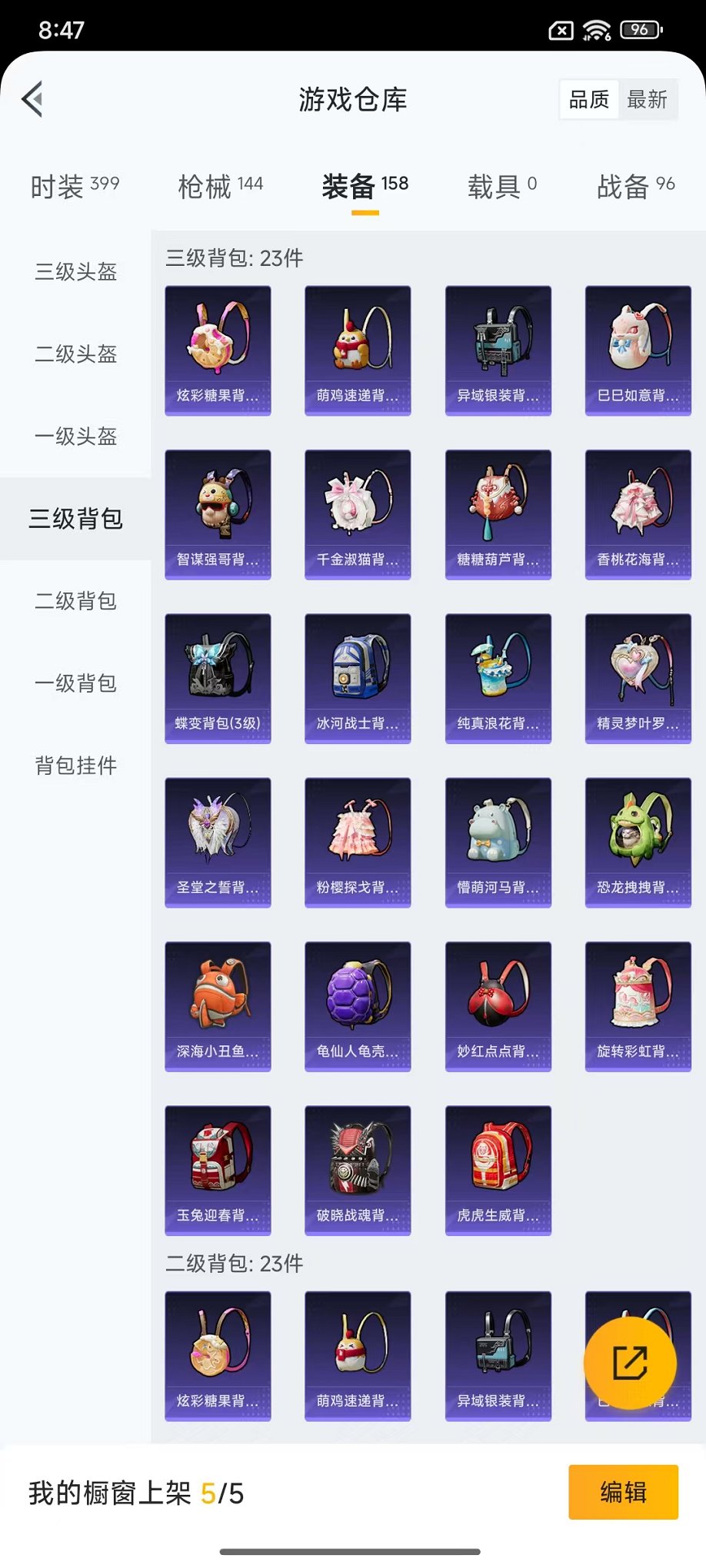Image resolution: width=706 pixels, height=1568 pixels.
Task: Select 二级头盔 in the sidebar
Action: [75, 354]
